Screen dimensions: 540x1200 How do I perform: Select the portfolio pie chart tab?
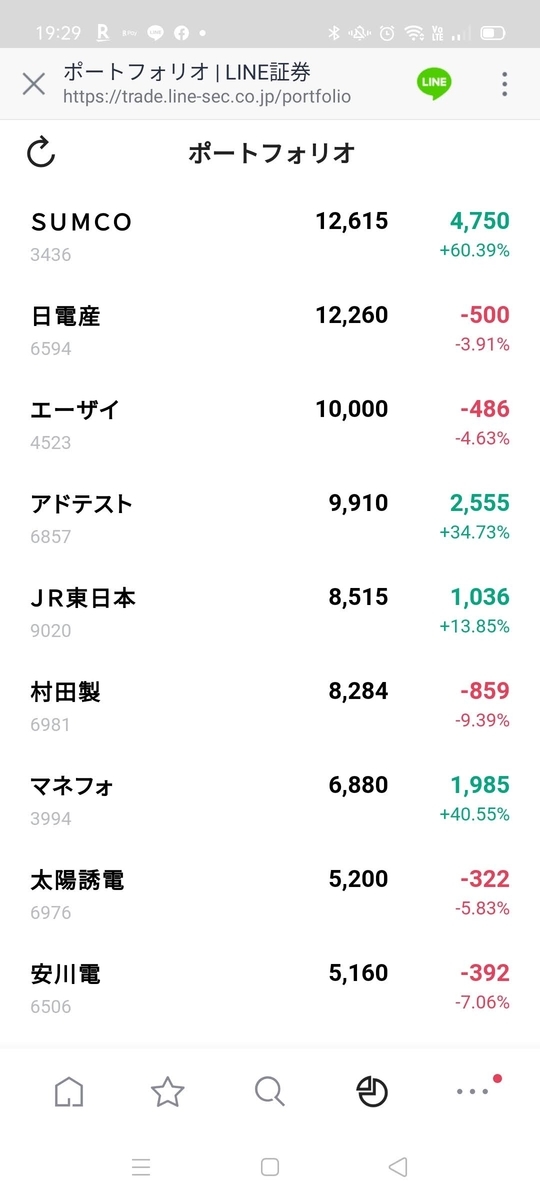372,1092
